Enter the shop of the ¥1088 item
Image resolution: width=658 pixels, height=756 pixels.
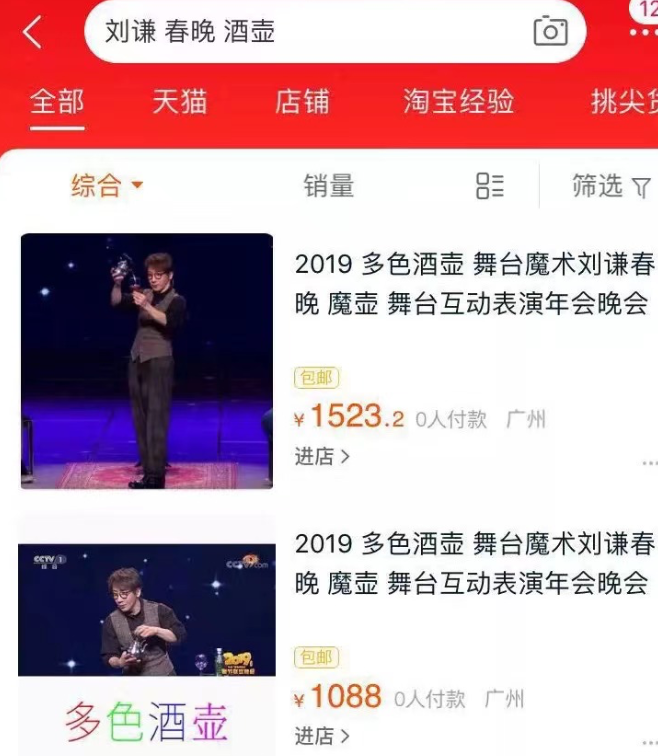coord(322,736)
